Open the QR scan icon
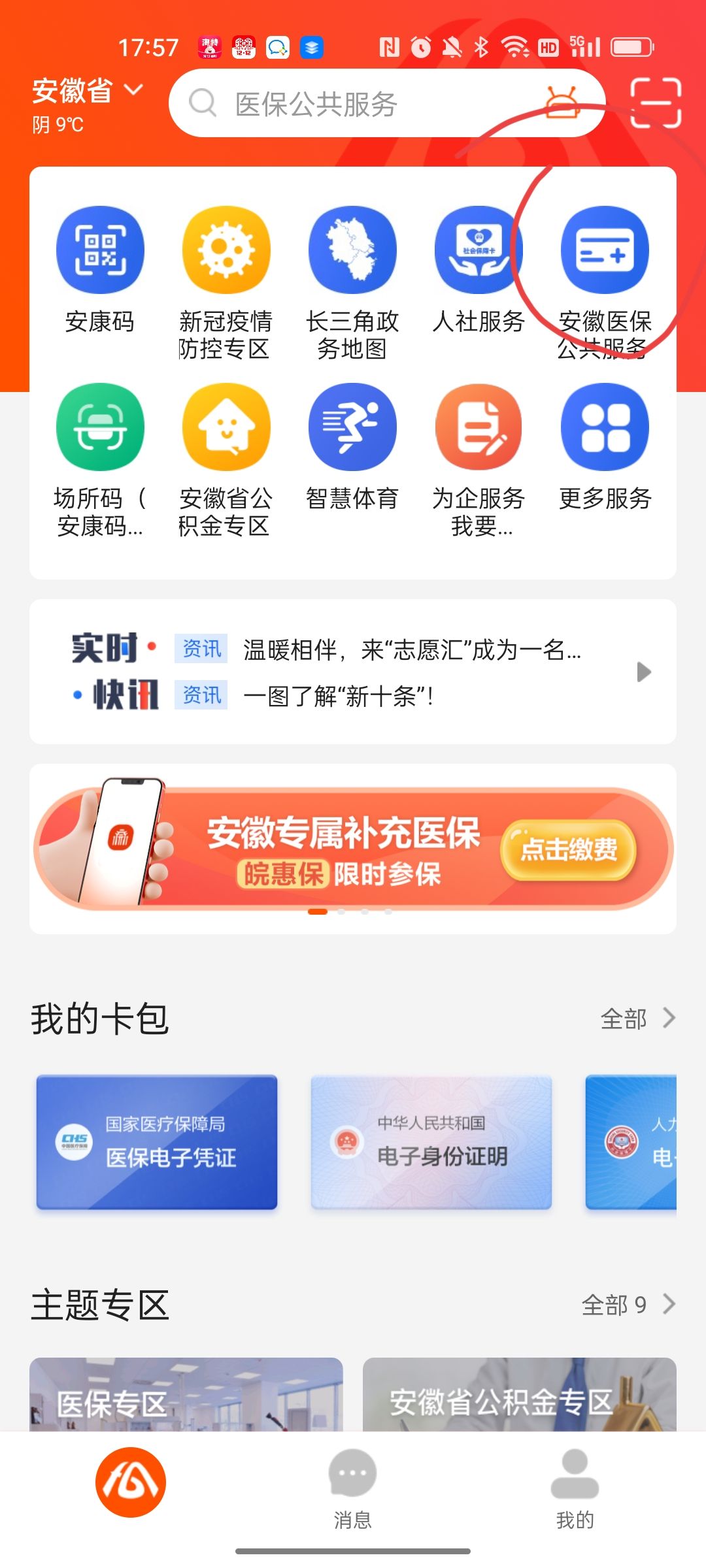This screenshot has height=1568, width=706. point(656,103)
